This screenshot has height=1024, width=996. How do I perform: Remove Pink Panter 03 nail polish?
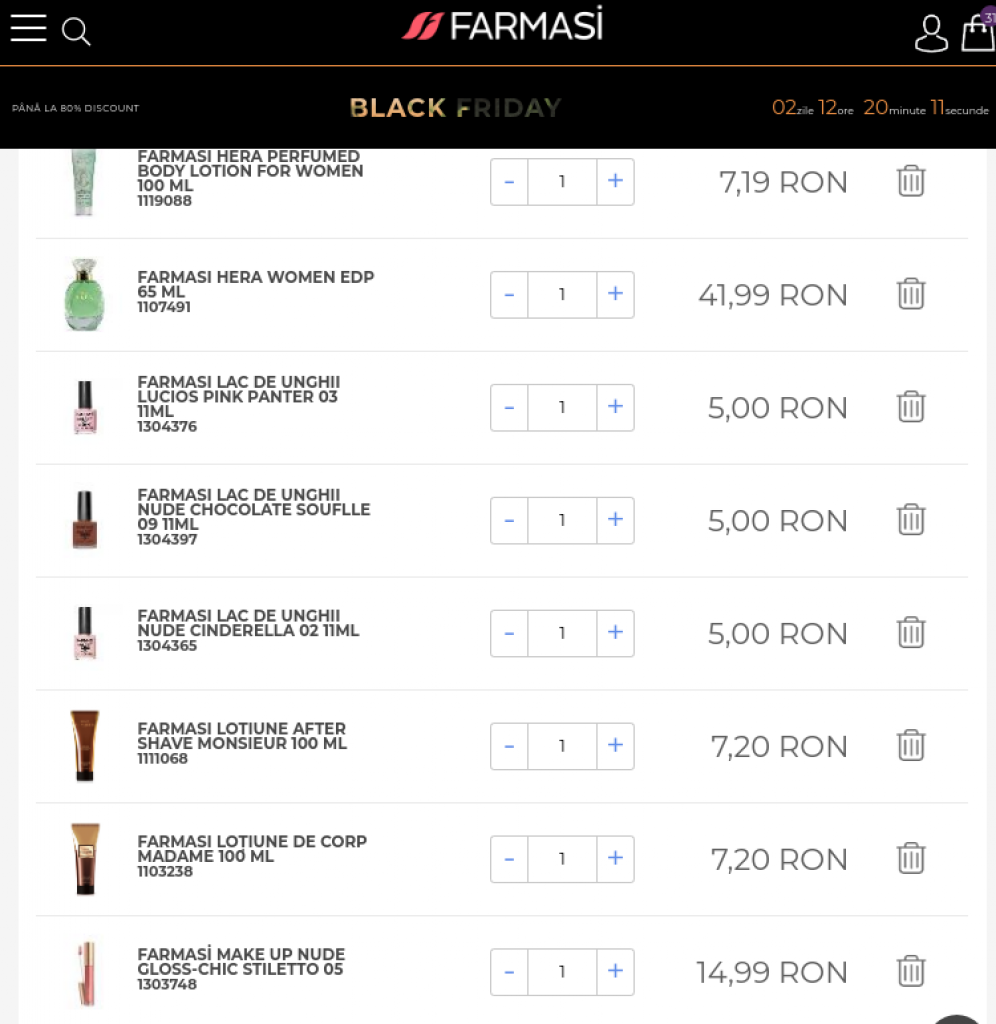click(911, 407)
